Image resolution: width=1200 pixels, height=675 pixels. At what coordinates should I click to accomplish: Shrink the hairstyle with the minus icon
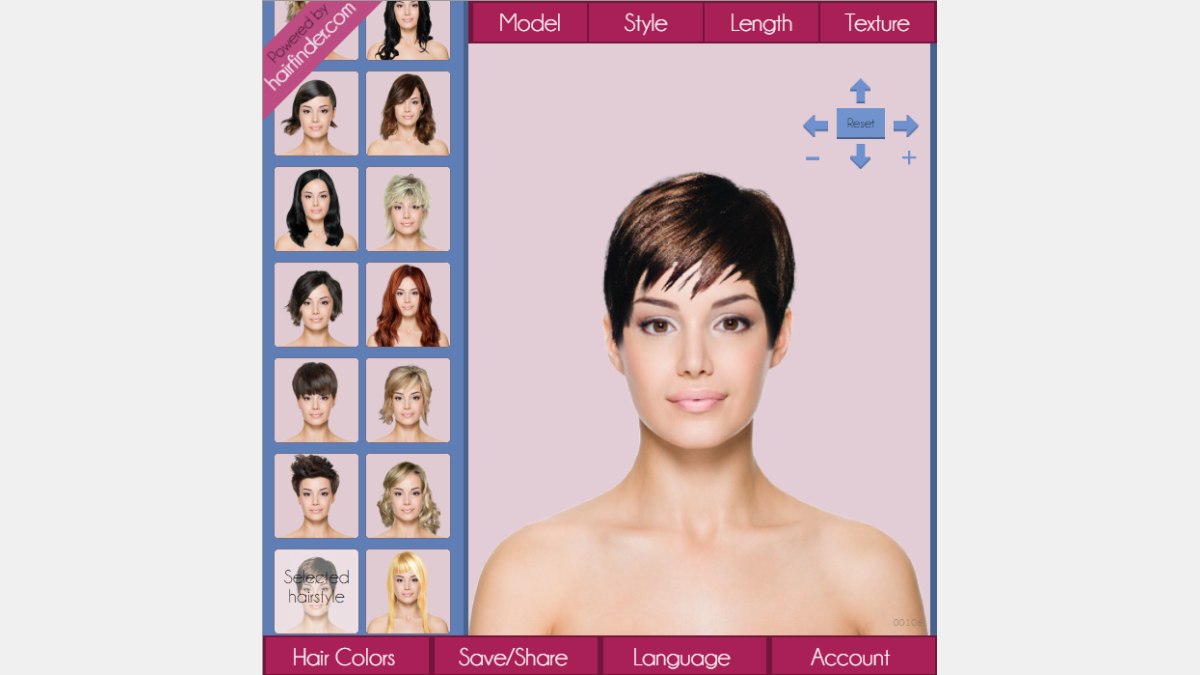pos(812,158)
